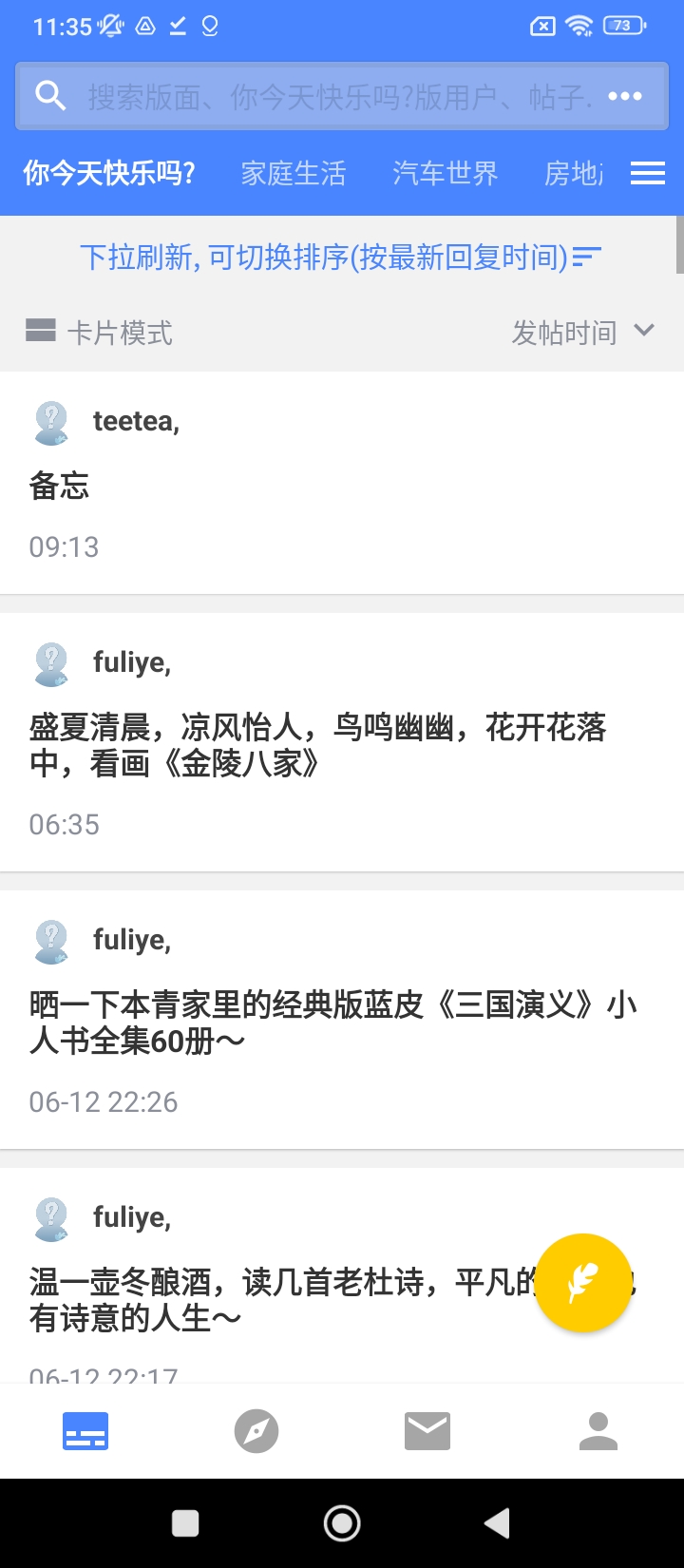Screen dimensions: 684x1568
Task: Open fuliye's post about 冬酿酒 and 老杜诗
Action: pyautogui.click(x=275, y=1299)
